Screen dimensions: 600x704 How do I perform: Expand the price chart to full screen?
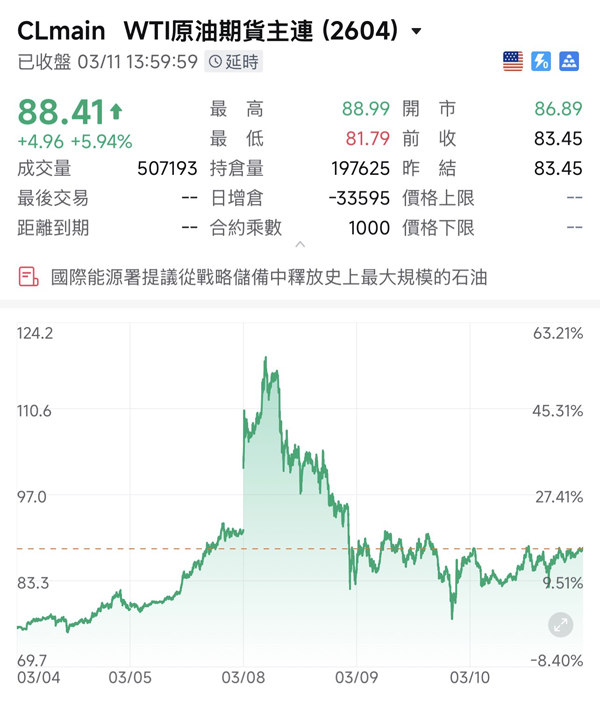[561, 626]
